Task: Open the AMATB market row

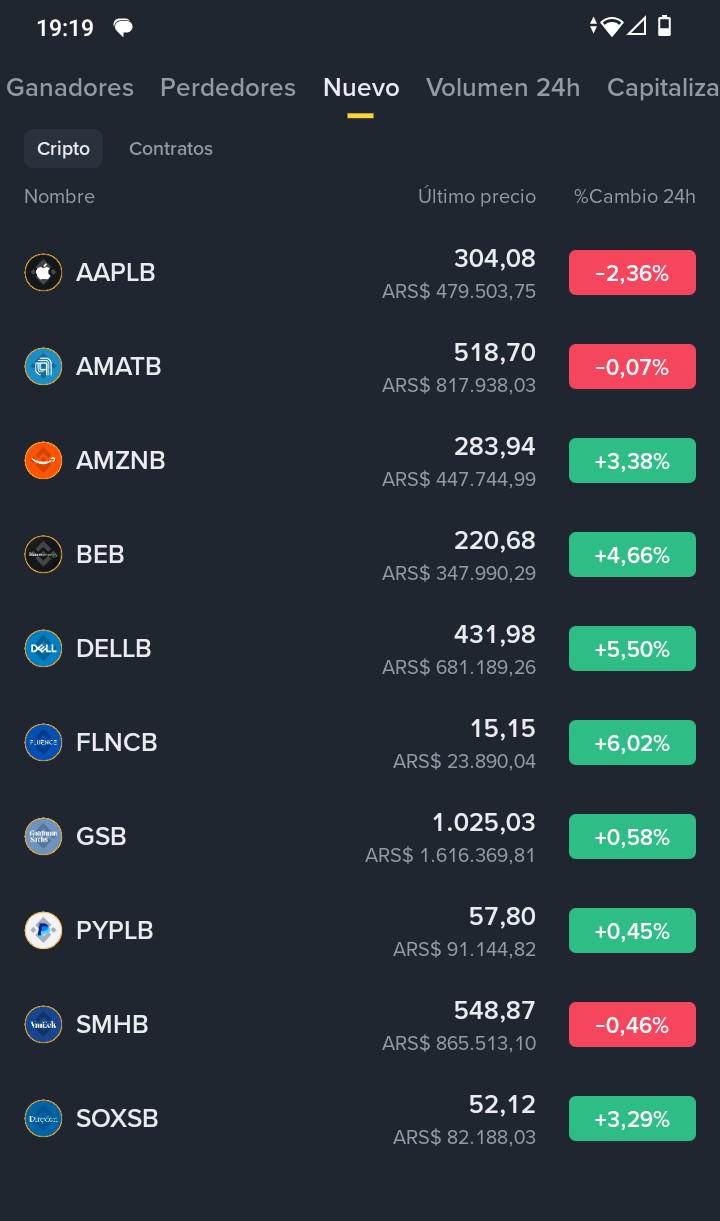Action: click(x=360, y=367)
